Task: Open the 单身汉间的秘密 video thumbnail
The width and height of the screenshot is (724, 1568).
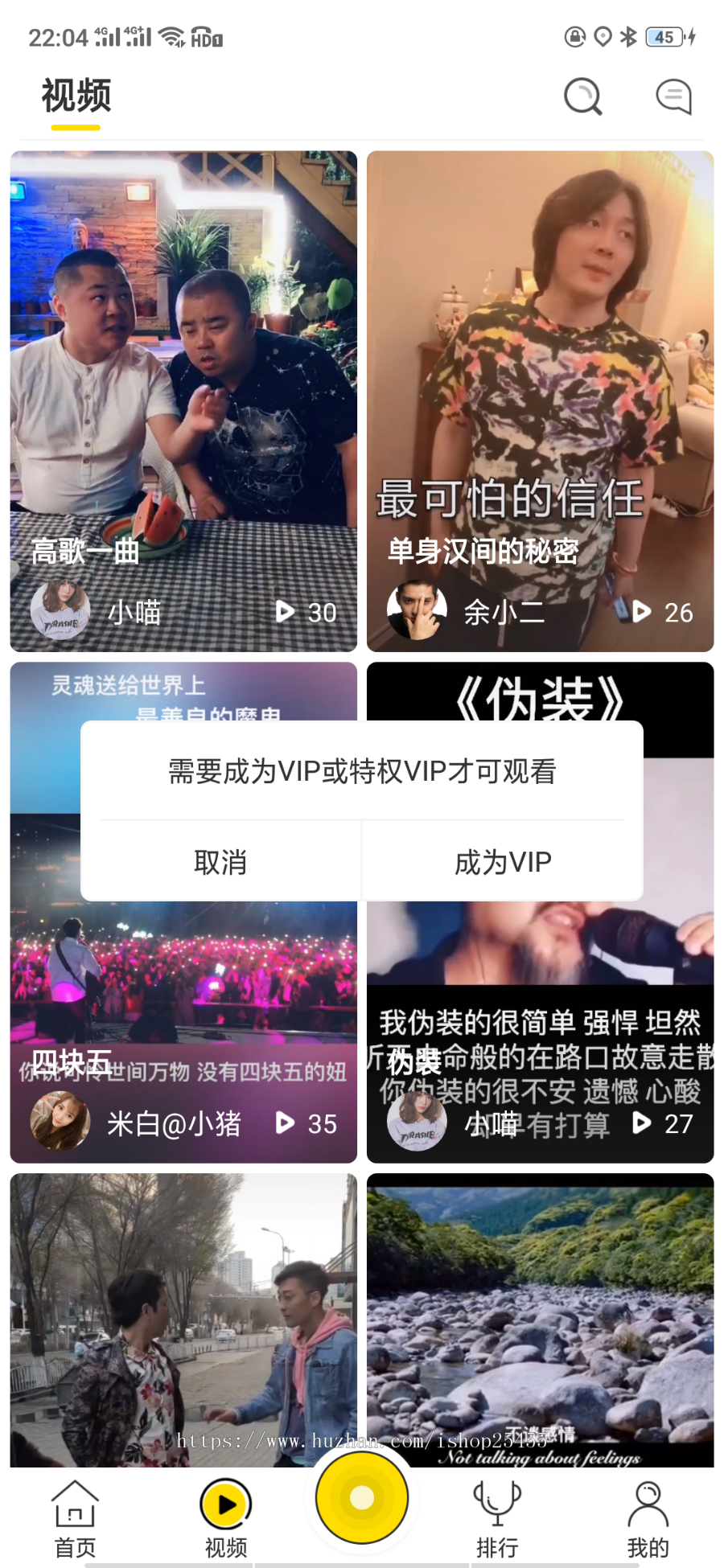Action: point(540,362)
